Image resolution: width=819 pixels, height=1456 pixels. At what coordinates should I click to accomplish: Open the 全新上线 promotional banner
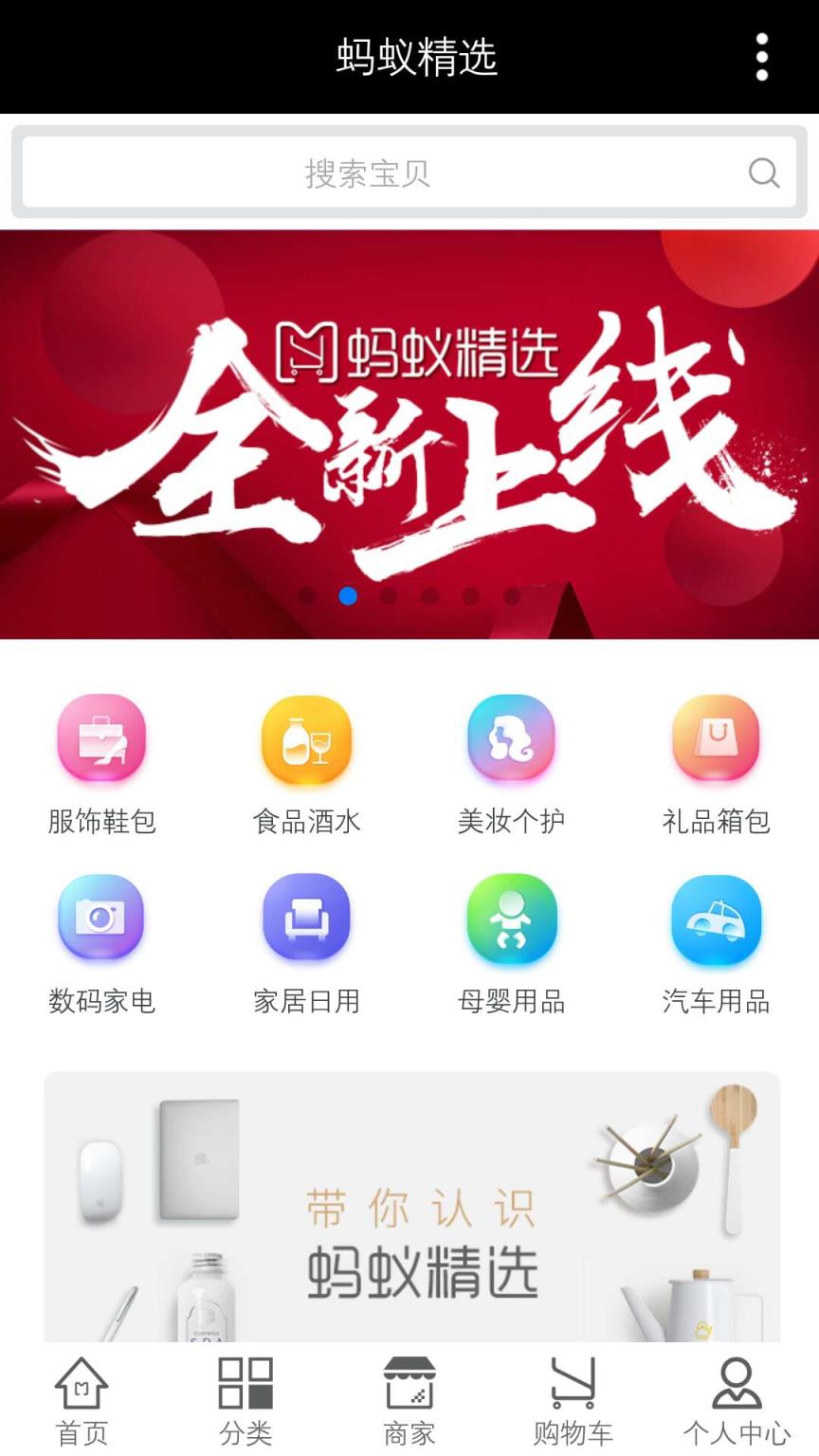(409, 427)
